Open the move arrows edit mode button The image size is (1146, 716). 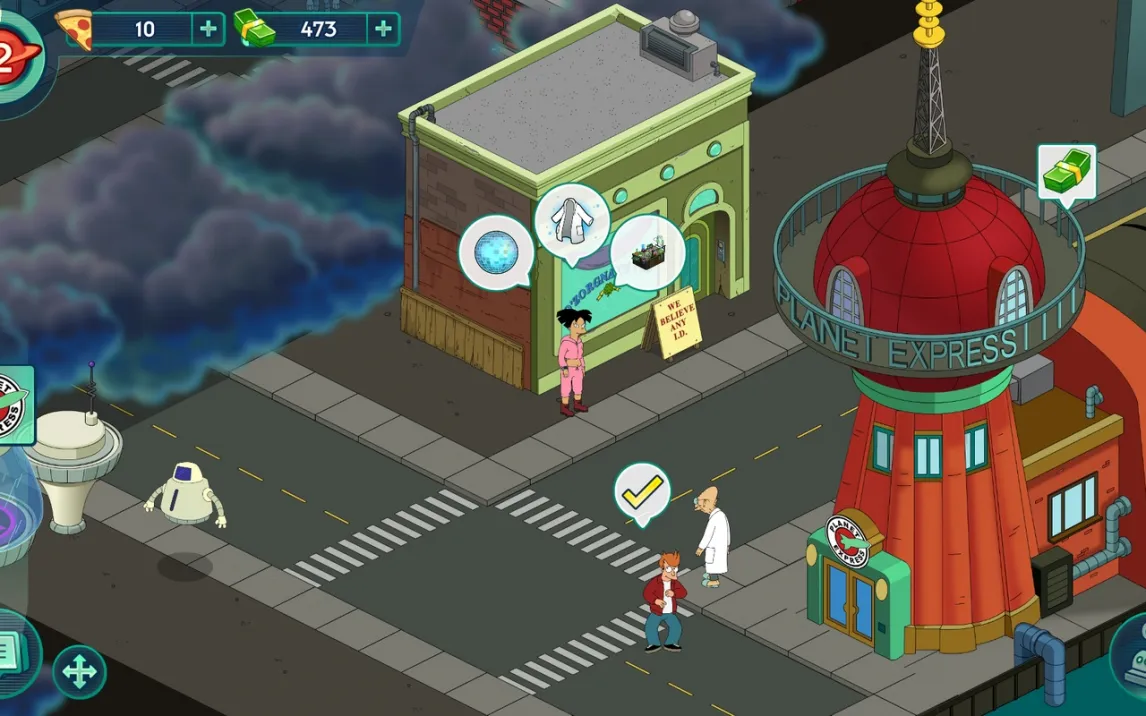[x=79, y=671]
